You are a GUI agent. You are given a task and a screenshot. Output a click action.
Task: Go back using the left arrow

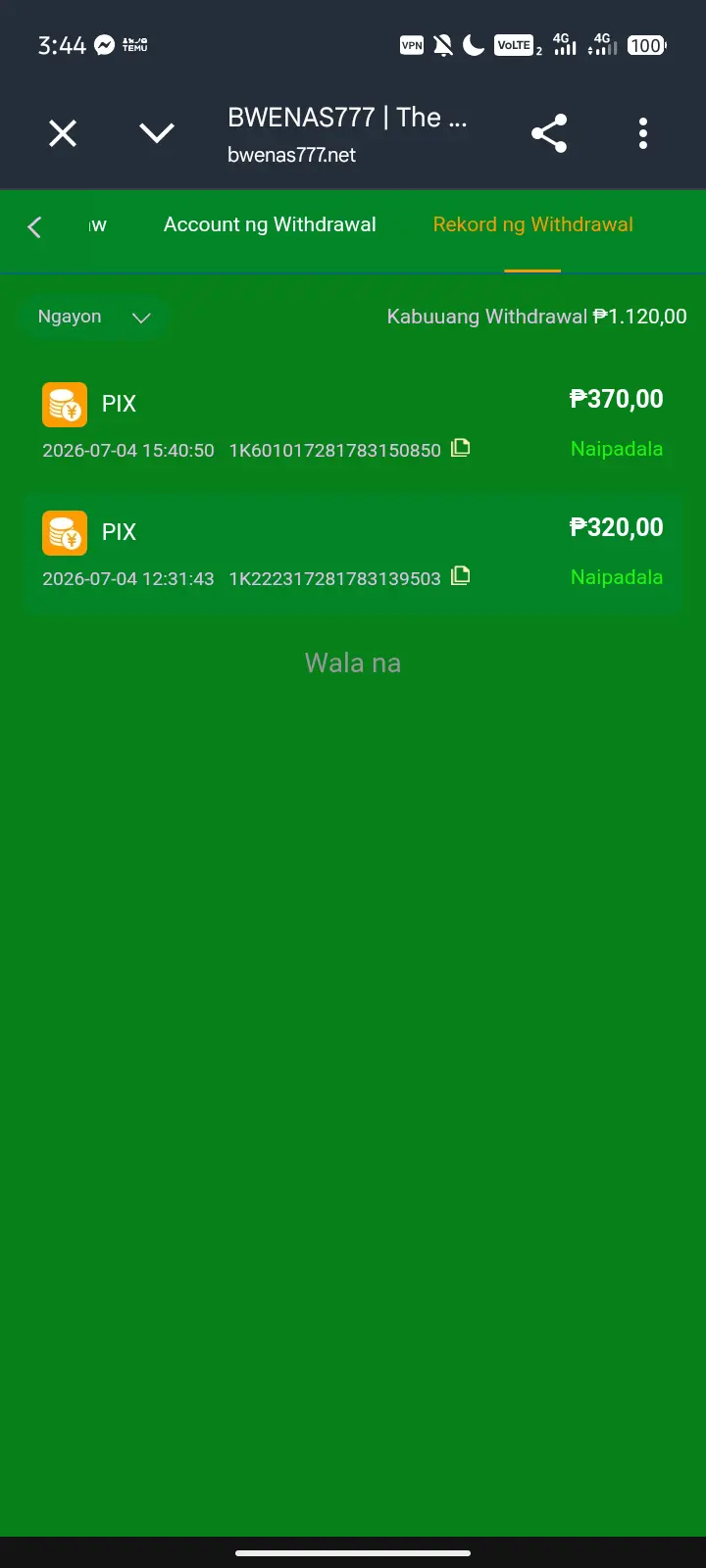[34, 226]
